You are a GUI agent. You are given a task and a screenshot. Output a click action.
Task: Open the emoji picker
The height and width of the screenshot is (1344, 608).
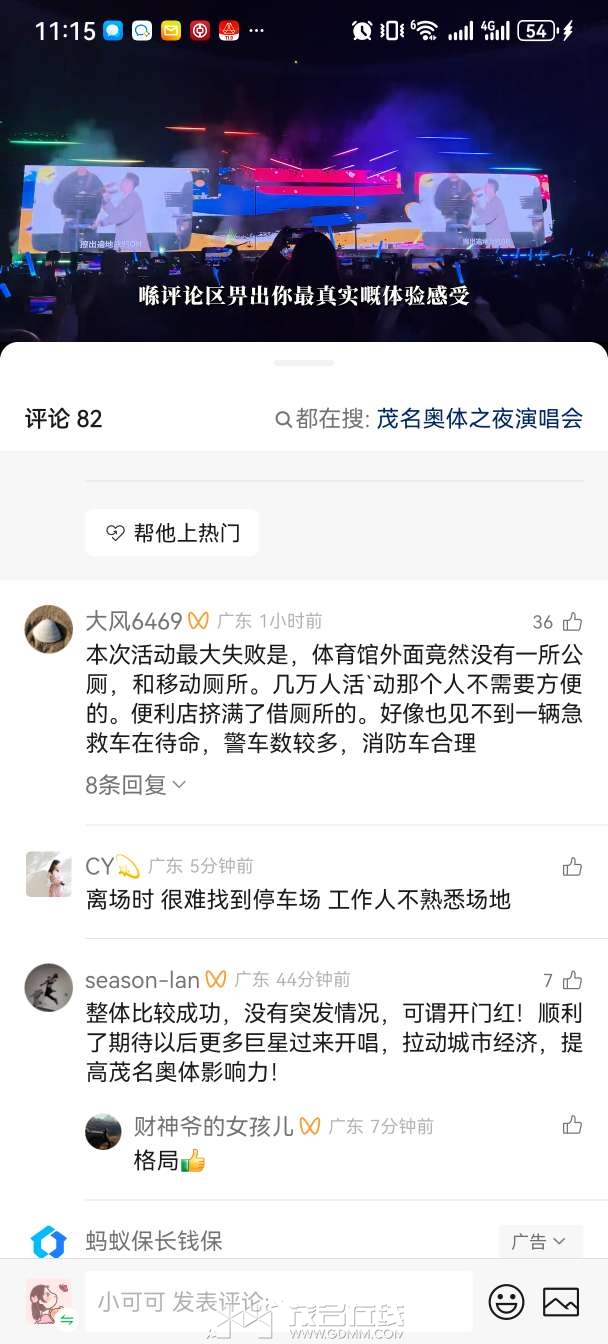tap(506, 1301)
